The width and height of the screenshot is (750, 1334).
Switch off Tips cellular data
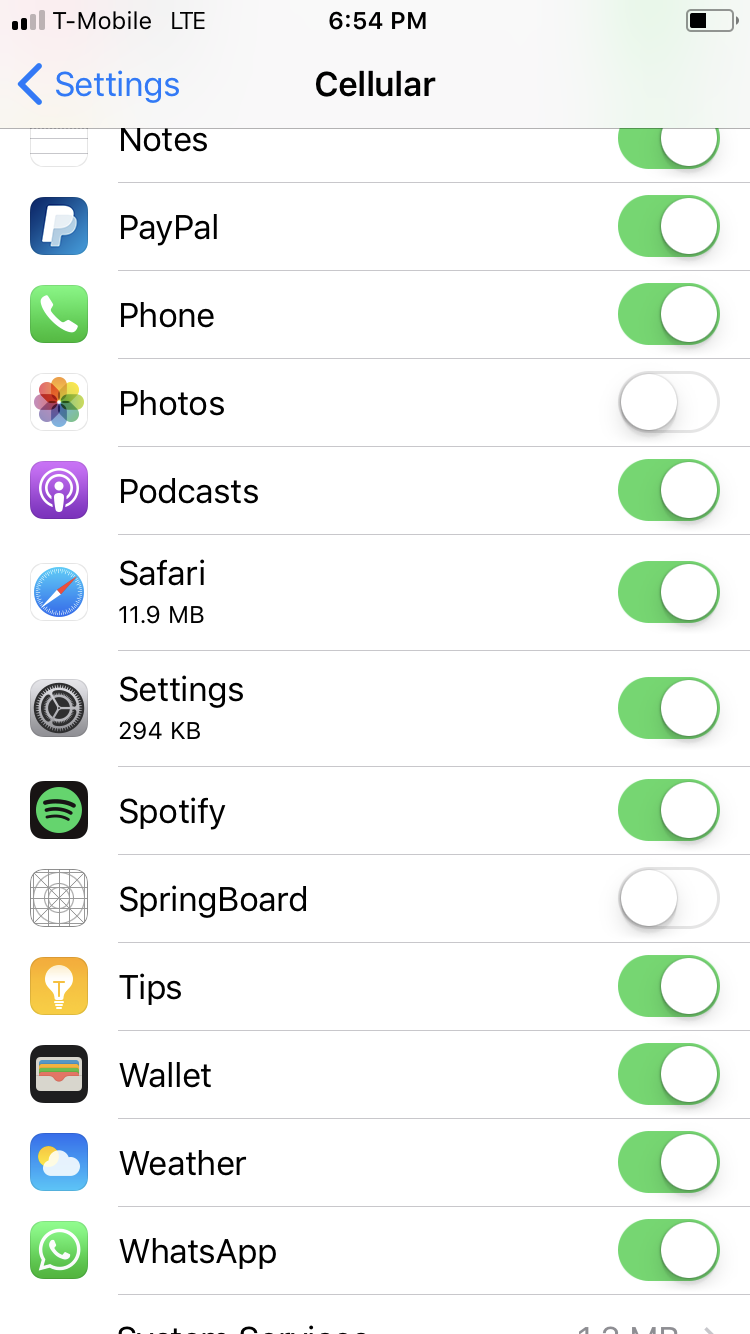click(x=668, y=987)
